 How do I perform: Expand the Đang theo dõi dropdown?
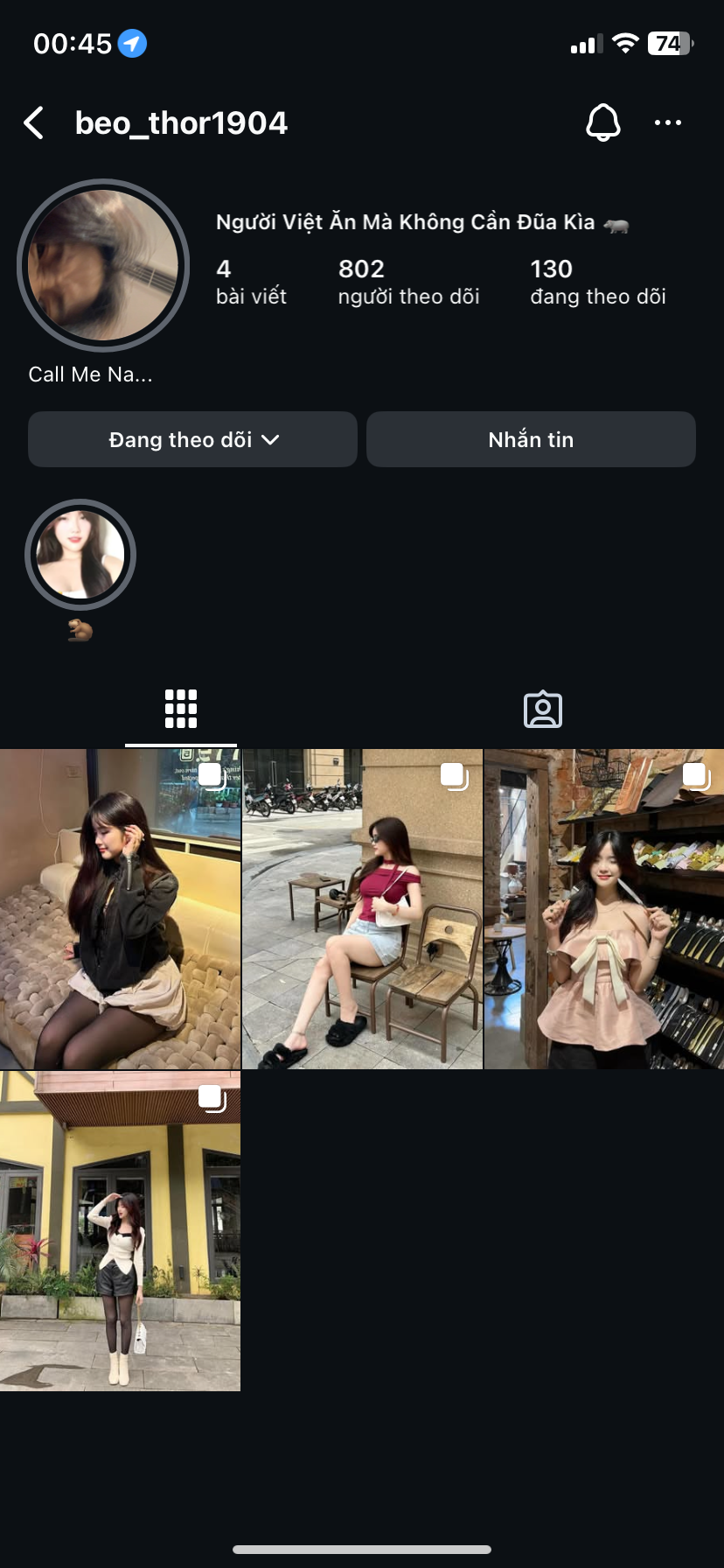point(192,439)
